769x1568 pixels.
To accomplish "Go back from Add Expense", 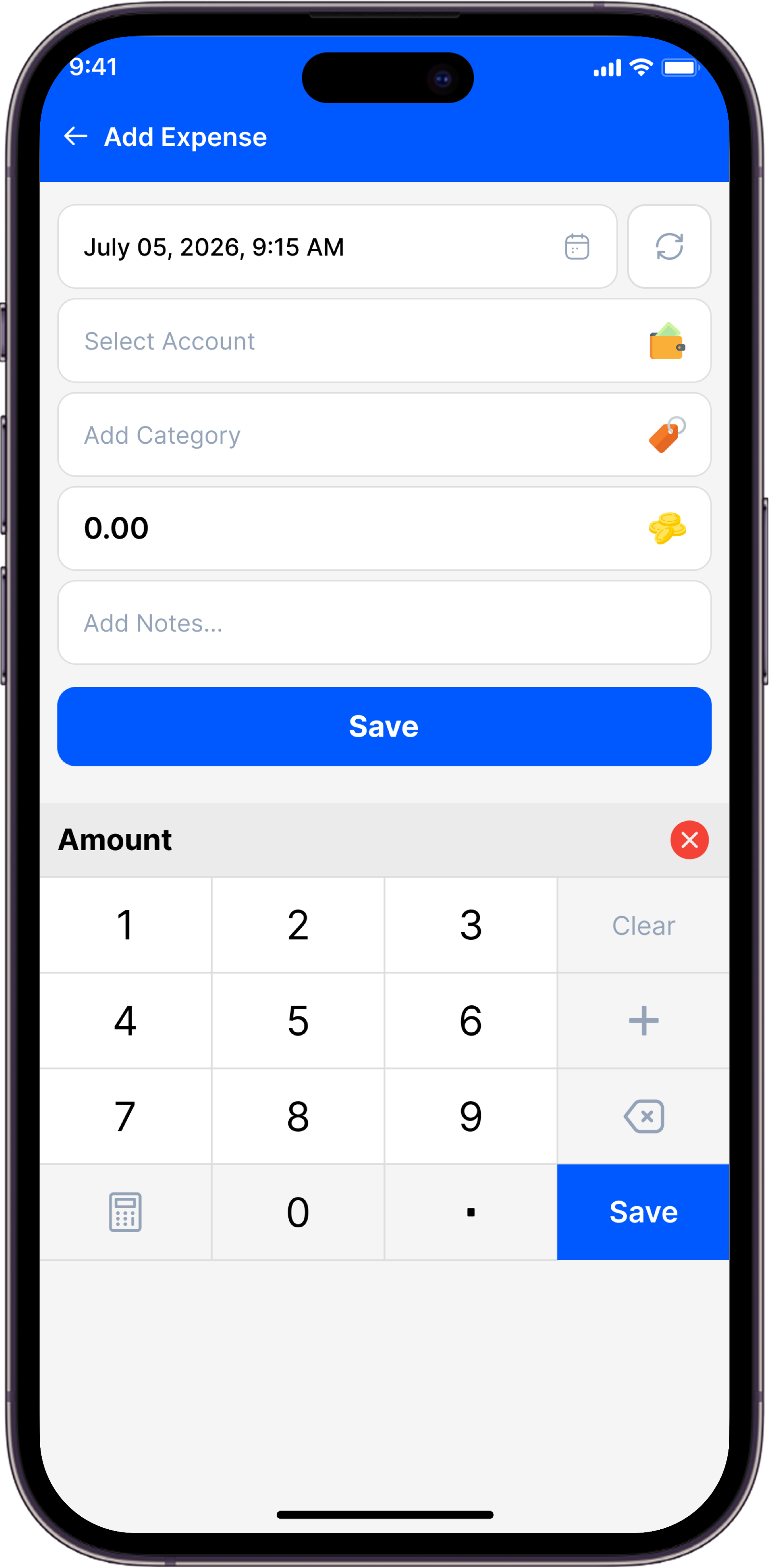I will click(x=76, y=136).
